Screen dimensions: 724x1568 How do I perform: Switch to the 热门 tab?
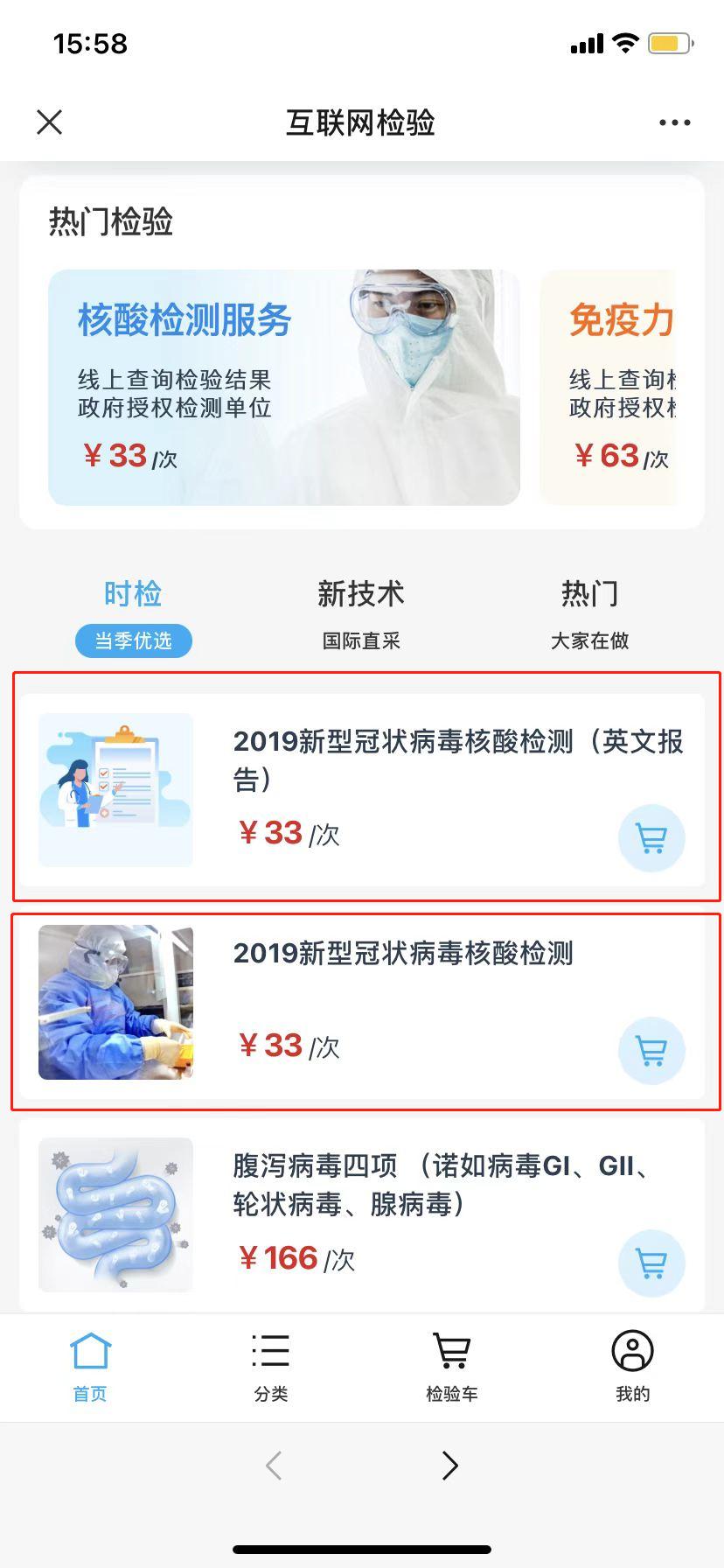pyautogui.click(x=589, y=613)
